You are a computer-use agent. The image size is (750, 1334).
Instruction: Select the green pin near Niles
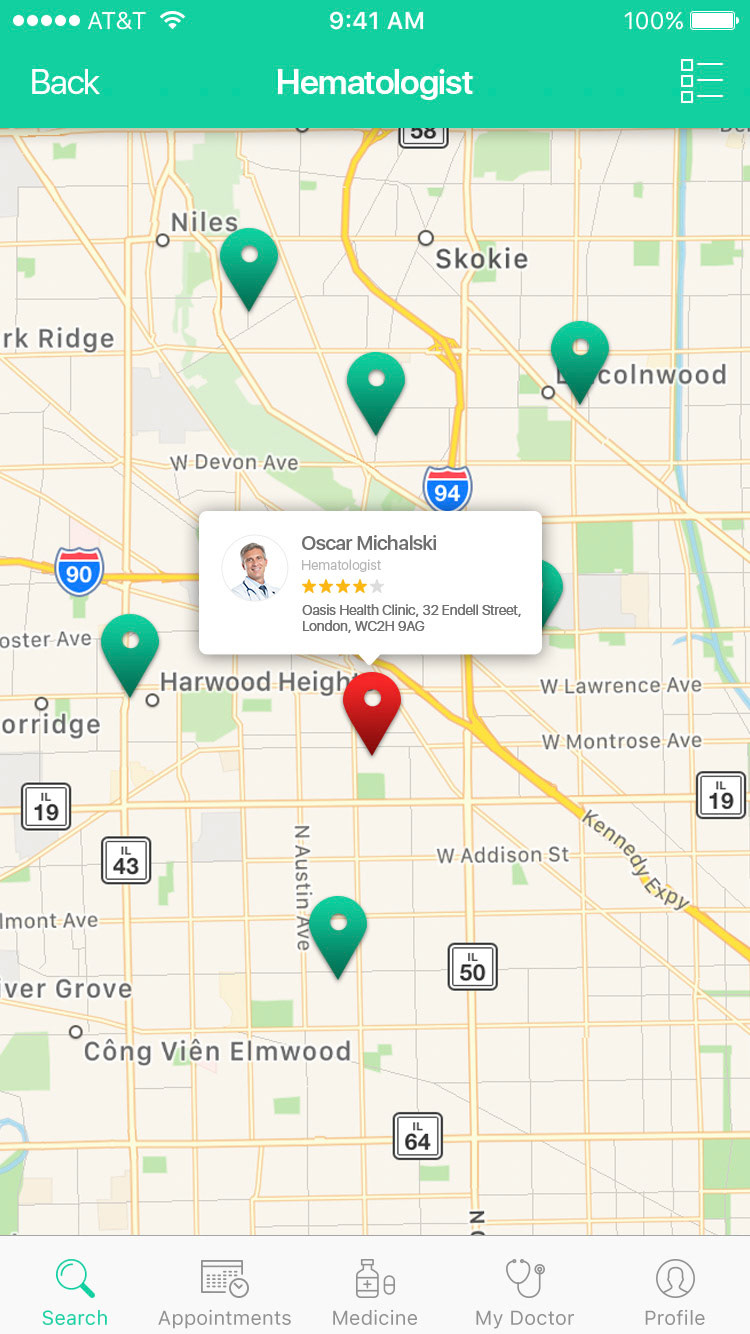click(249, 262)
